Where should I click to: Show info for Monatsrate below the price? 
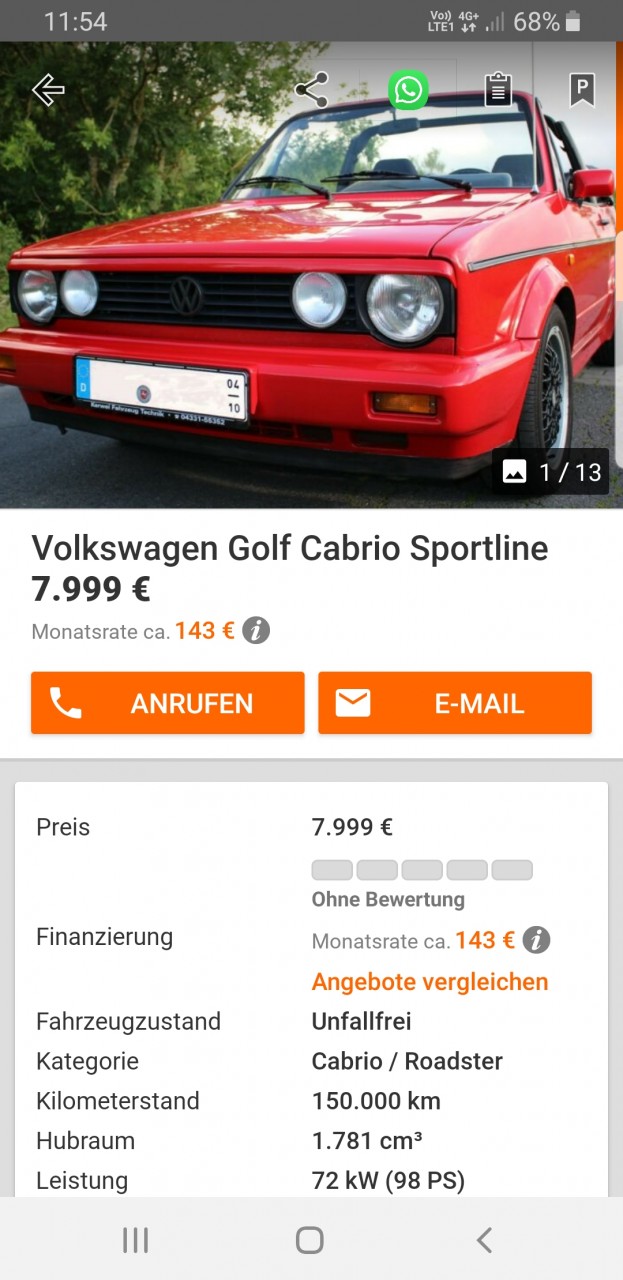pyautogui.click(x=256, y=631)
